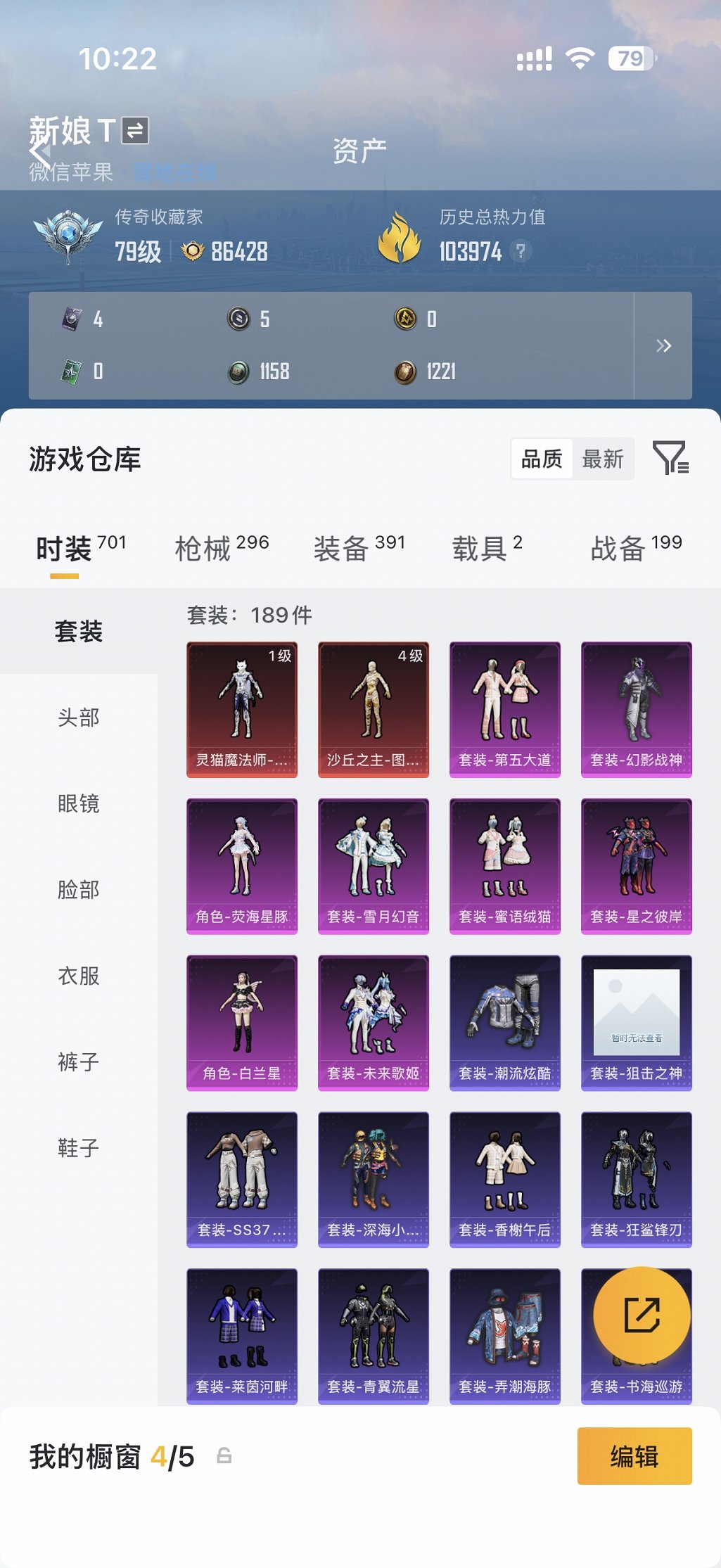Tap the bronze coin icon showing 1221
Viewport: 721px width, 1568px height.
coord(406,371)
